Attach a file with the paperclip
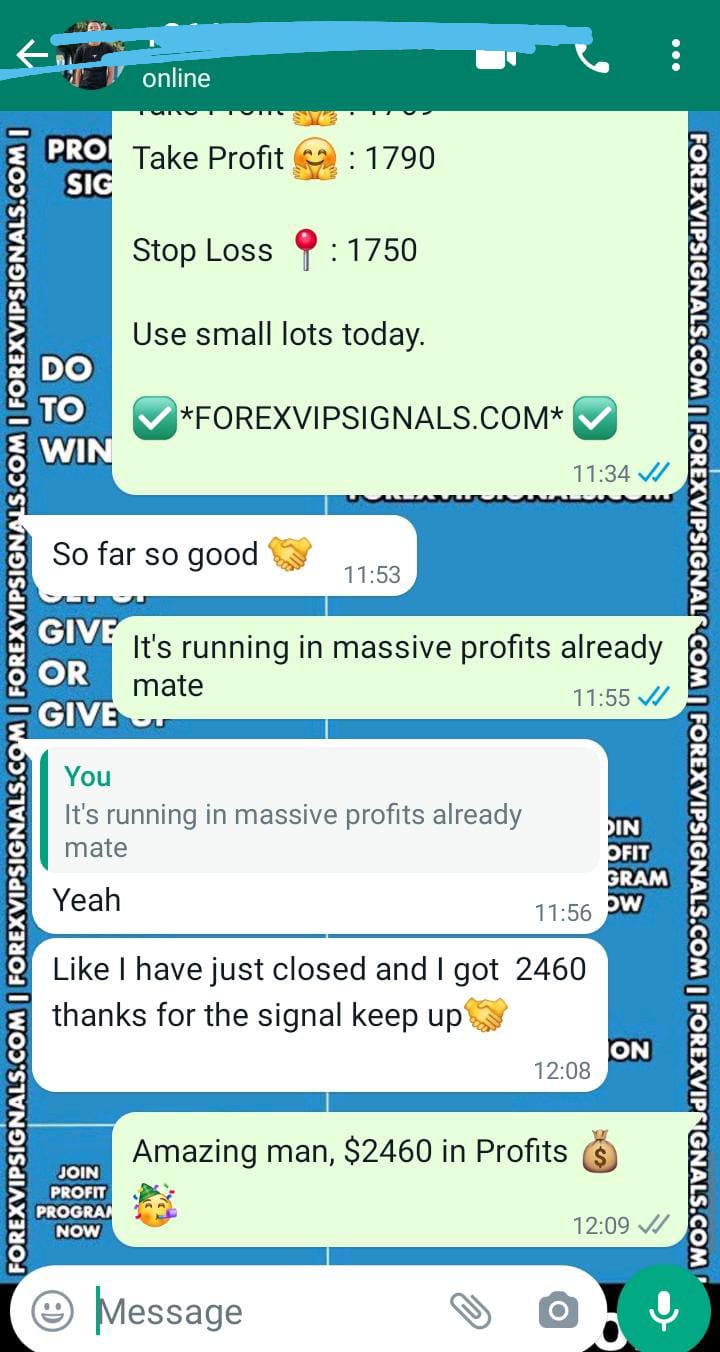This screenshot has width=720, height=1352. pos(470,1310)
